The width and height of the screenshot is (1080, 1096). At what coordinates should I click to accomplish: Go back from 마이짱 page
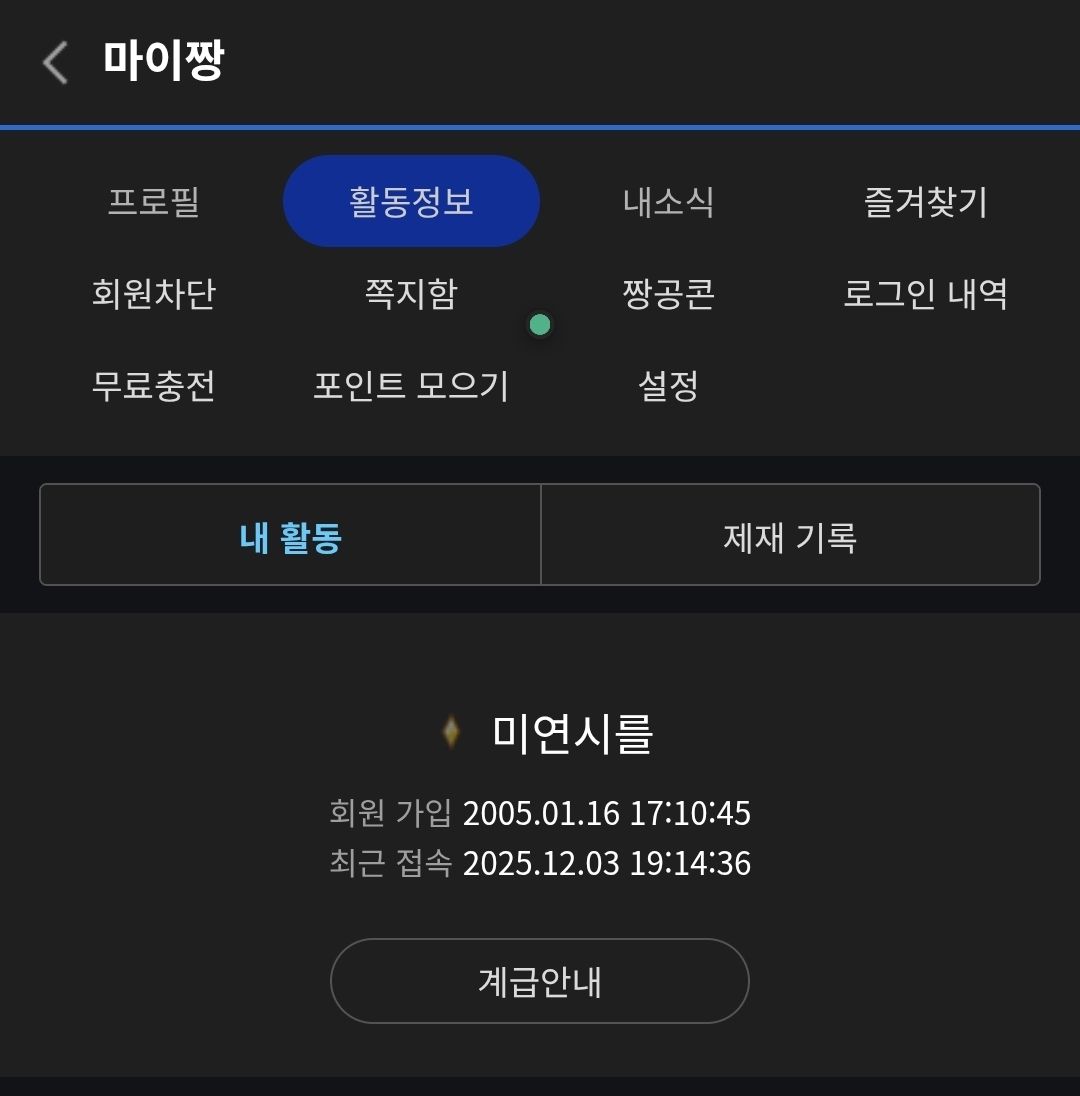(x=55, y=62)
